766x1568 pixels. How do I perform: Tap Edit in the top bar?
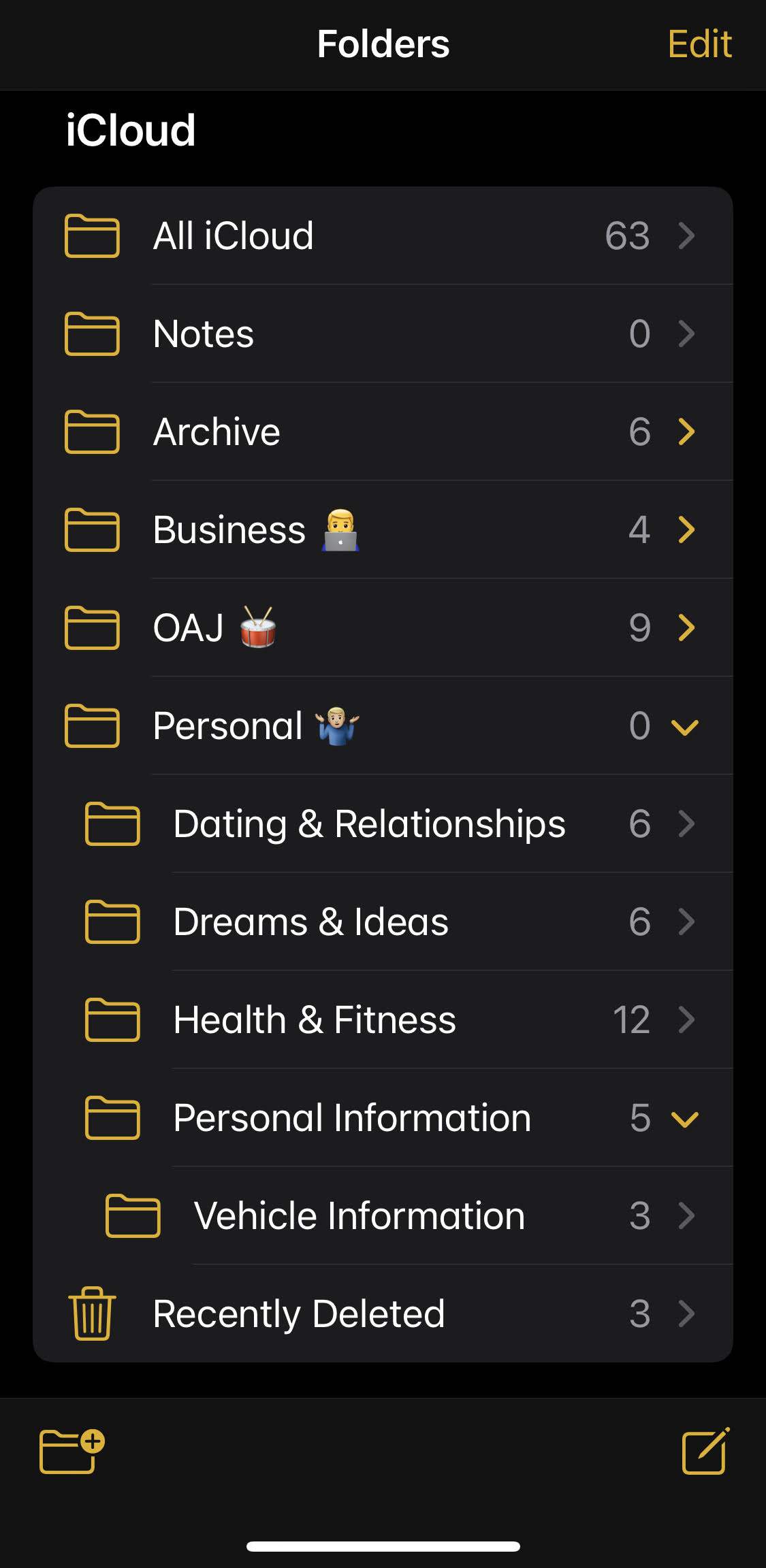699,45
